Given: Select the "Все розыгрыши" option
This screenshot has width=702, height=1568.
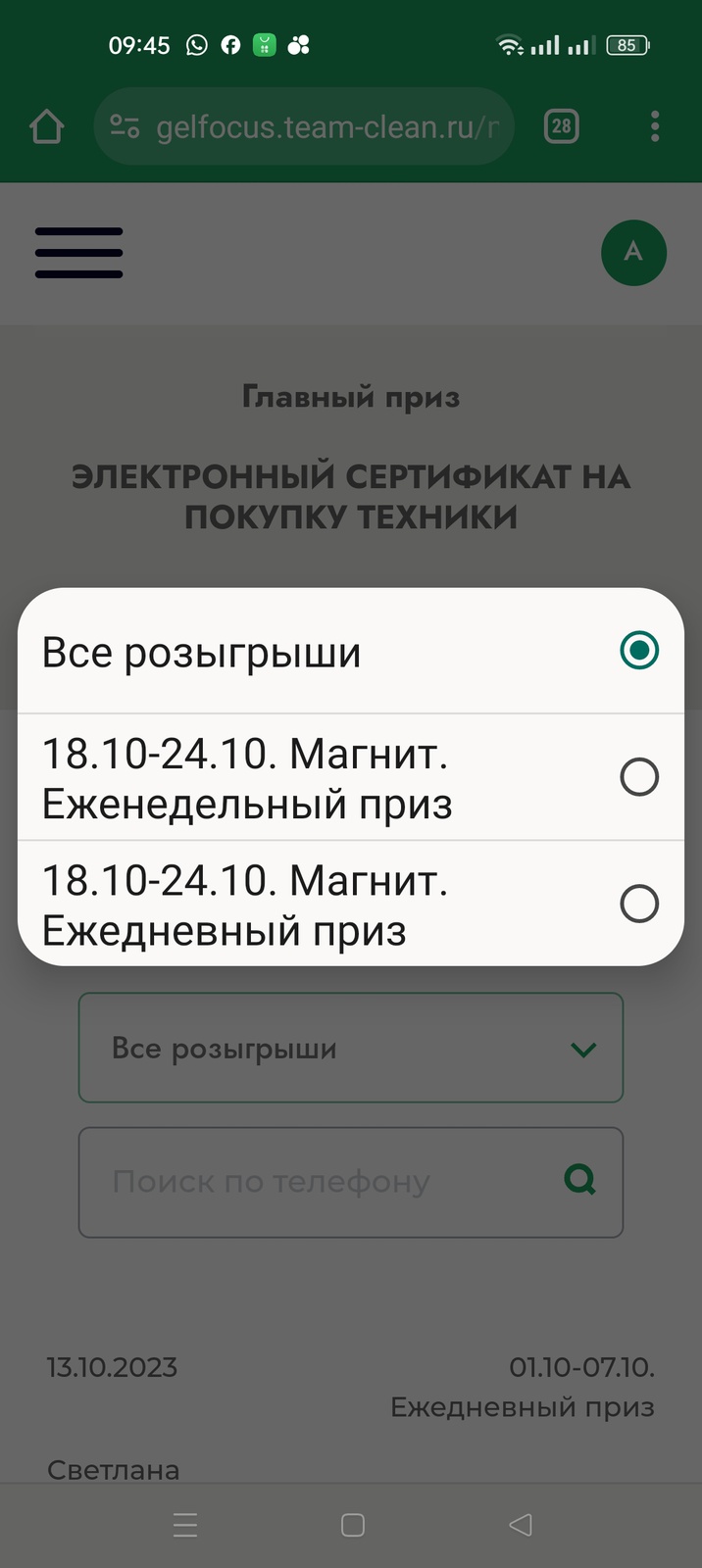Looking at the screenshot, I should [x=350, y=652].
